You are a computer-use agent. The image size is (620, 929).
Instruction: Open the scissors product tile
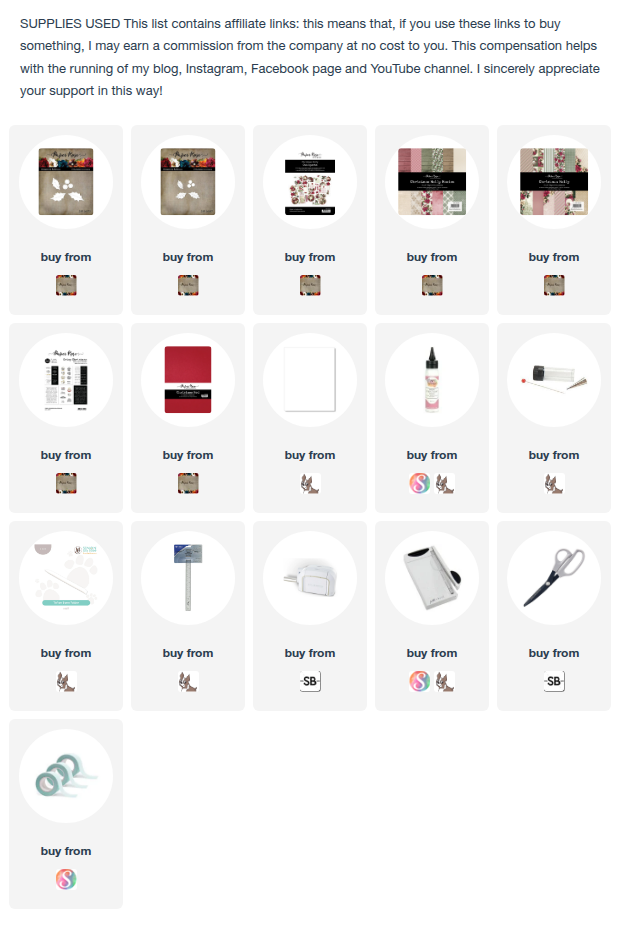(x=553, y=578)
